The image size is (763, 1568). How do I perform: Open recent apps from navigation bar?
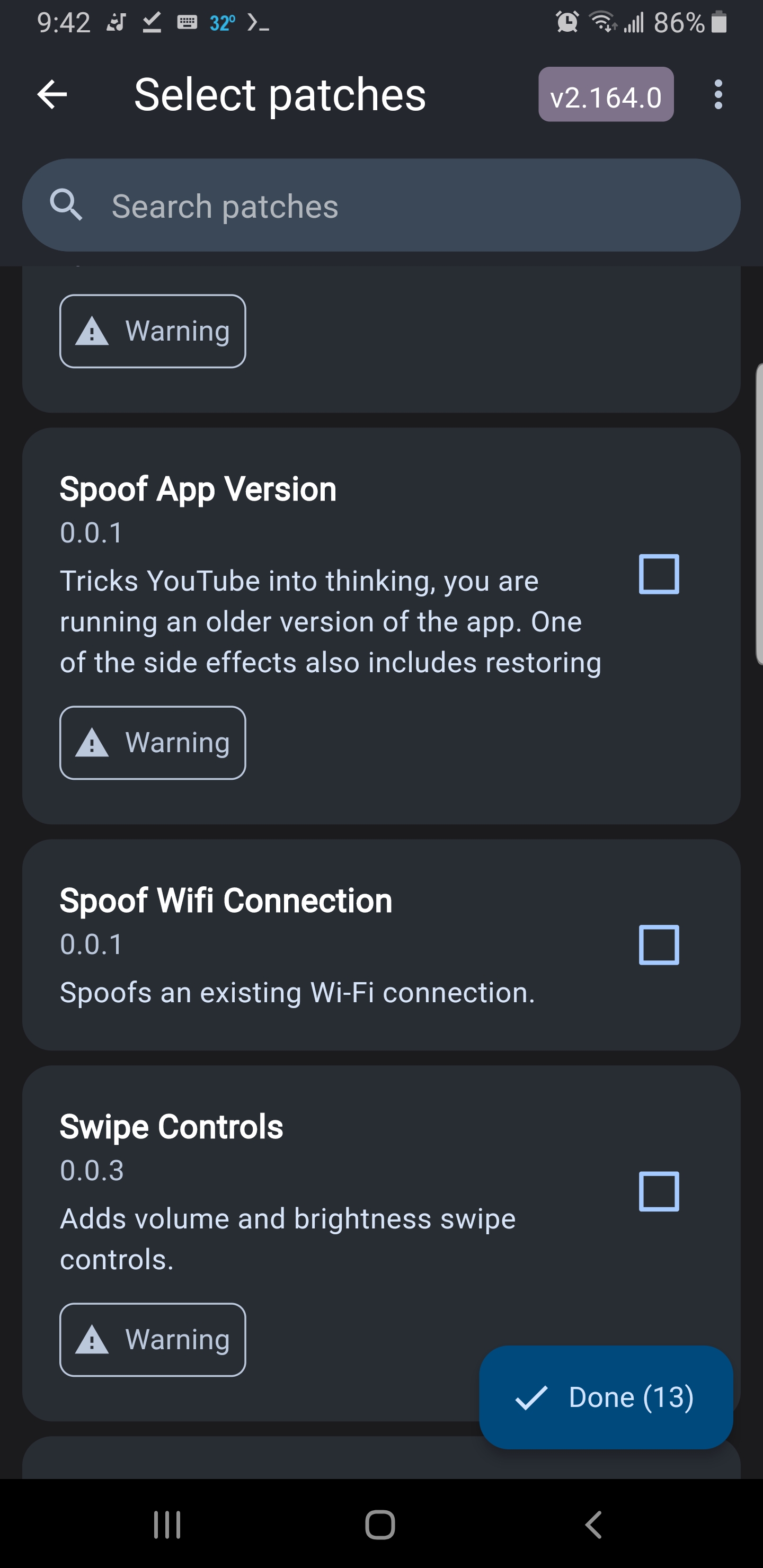[167, 1524]
